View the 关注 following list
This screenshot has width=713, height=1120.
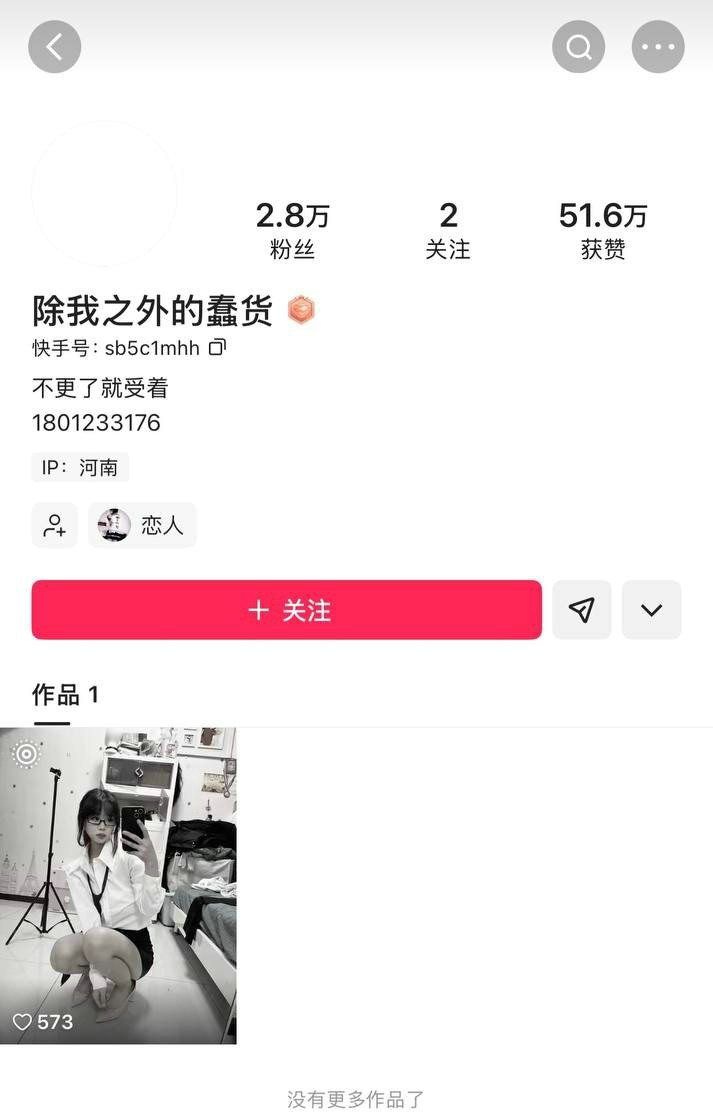[x=448, y=230]
